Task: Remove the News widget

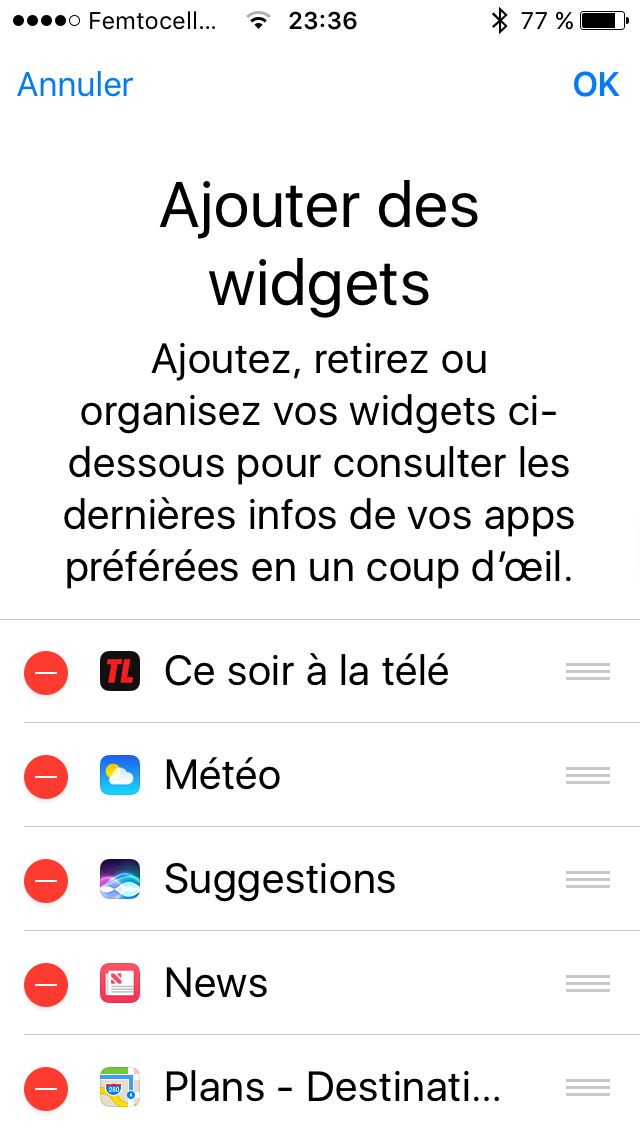Action: (x=46, y=985)
